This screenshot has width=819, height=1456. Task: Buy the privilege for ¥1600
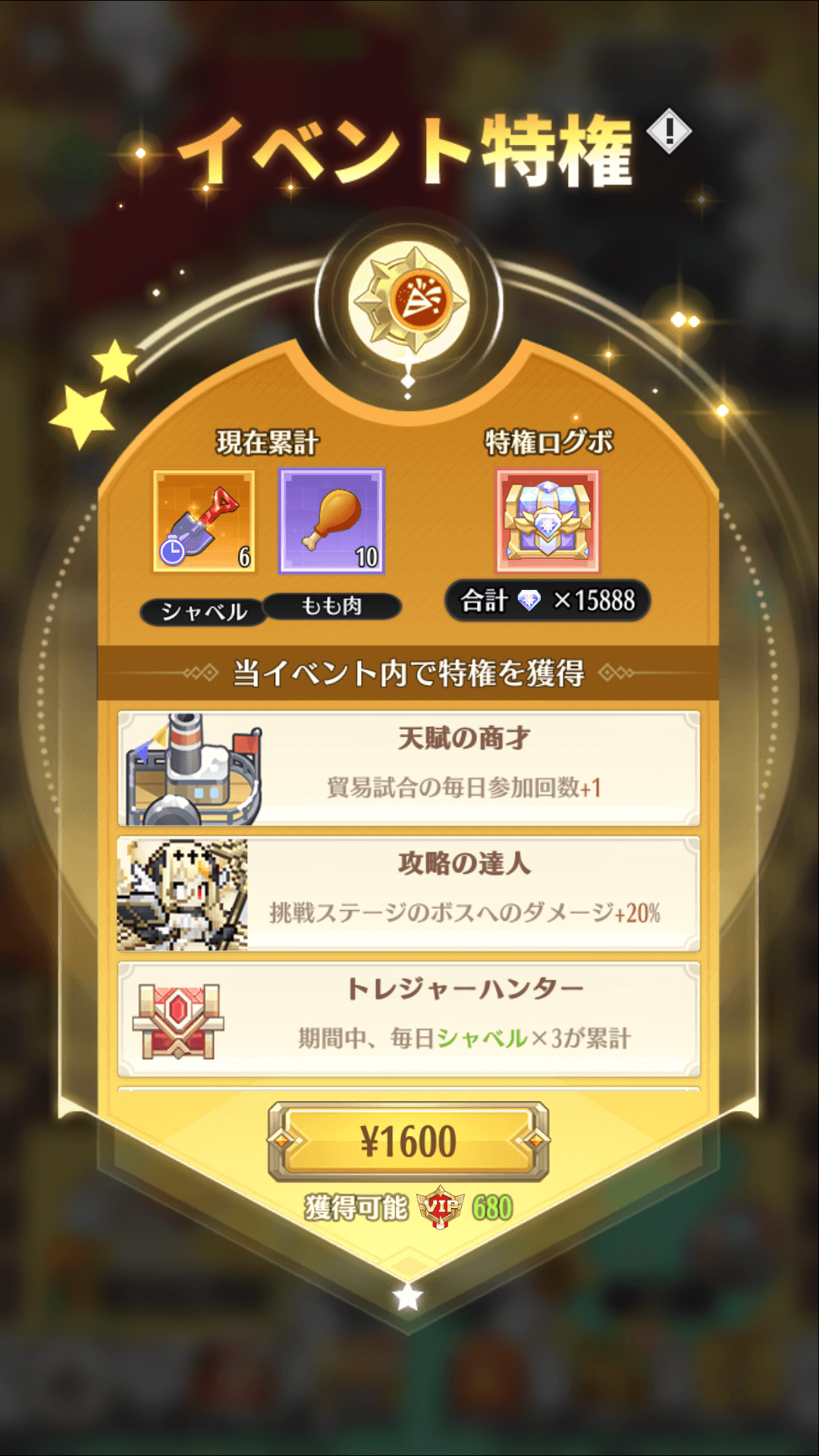[x=408, y=1141]
